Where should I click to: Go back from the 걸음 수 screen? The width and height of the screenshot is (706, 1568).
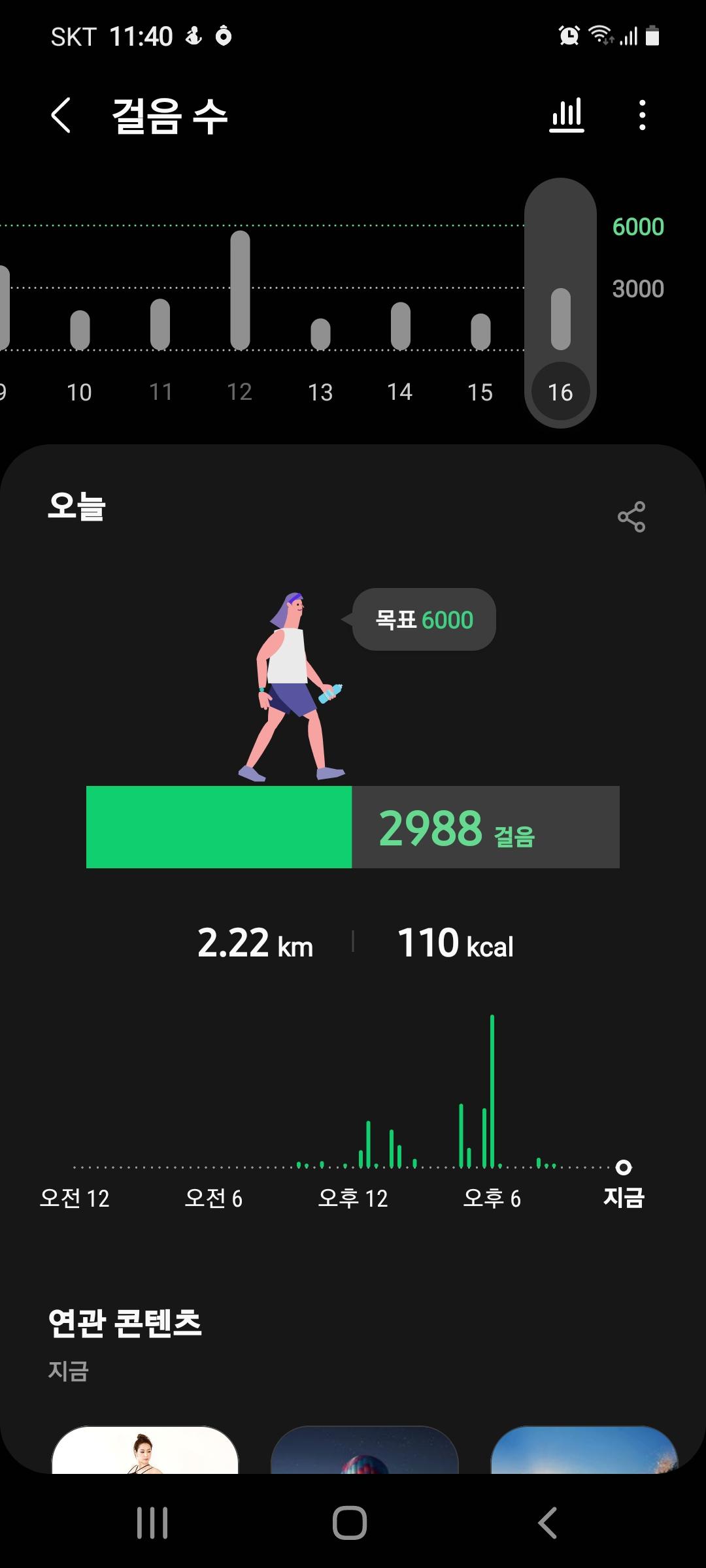61,116
